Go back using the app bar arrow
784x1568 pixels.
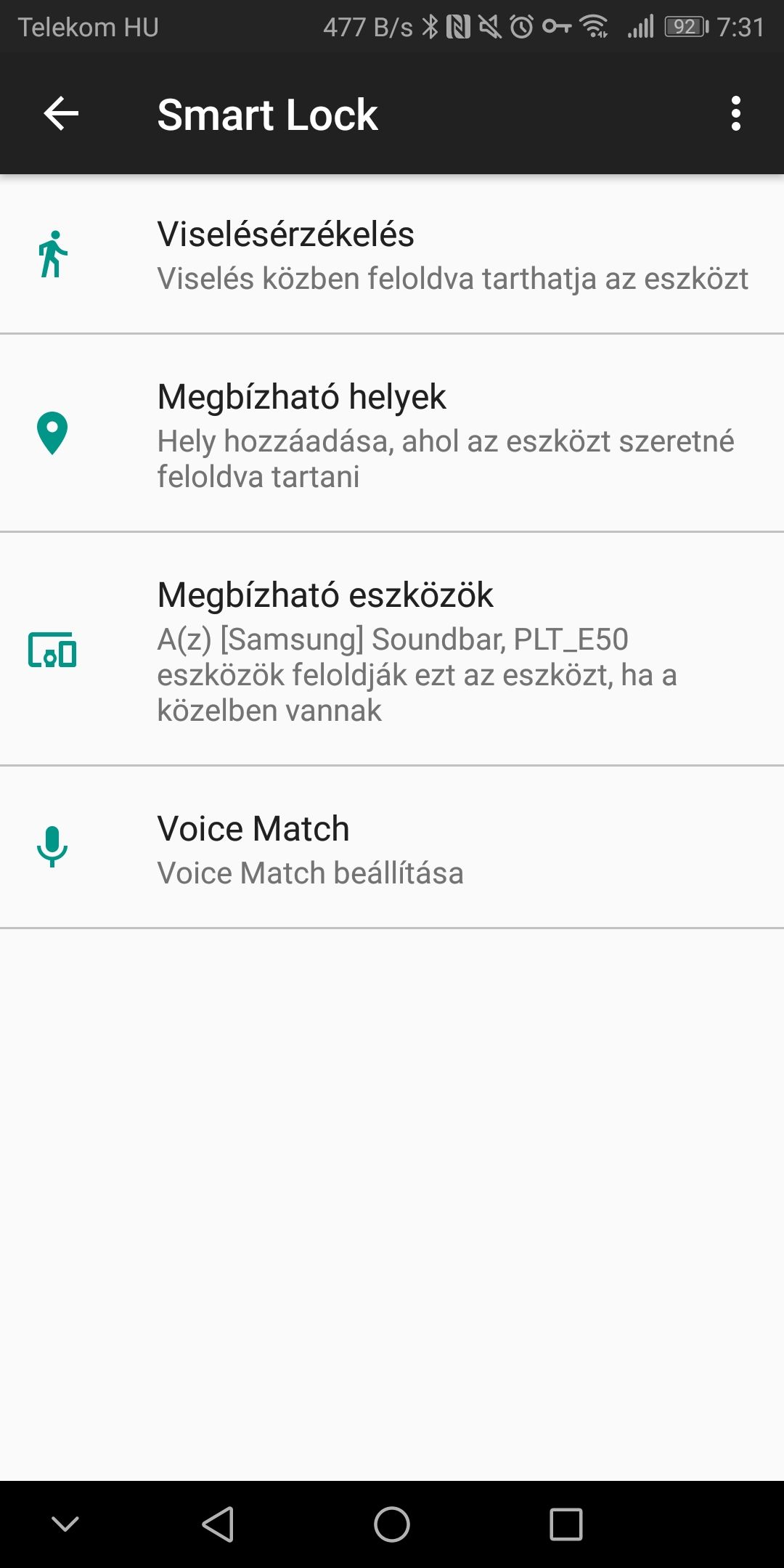click(x=61, y=114)
